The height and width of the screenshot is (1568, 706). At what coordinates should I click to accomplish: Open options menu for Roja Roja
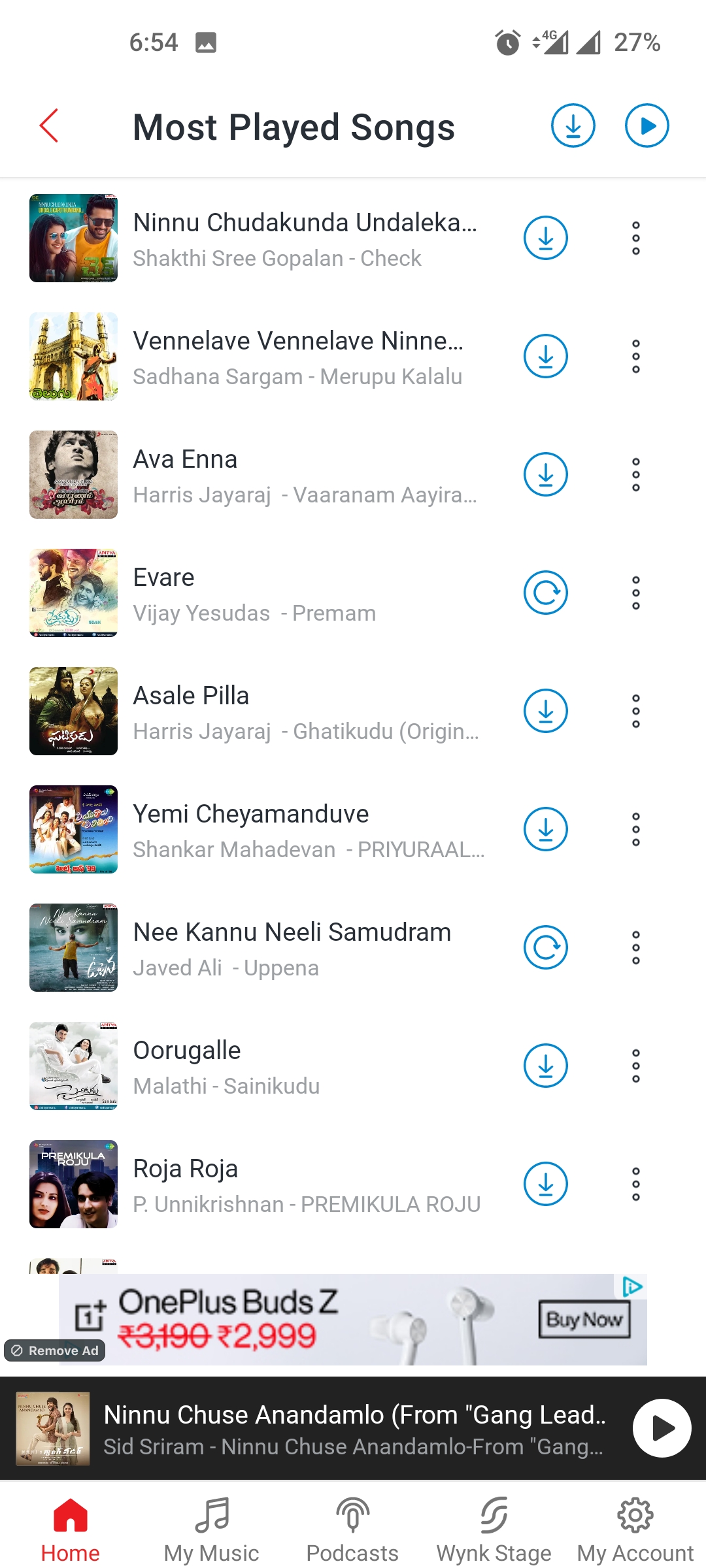tap(635, 1184)
